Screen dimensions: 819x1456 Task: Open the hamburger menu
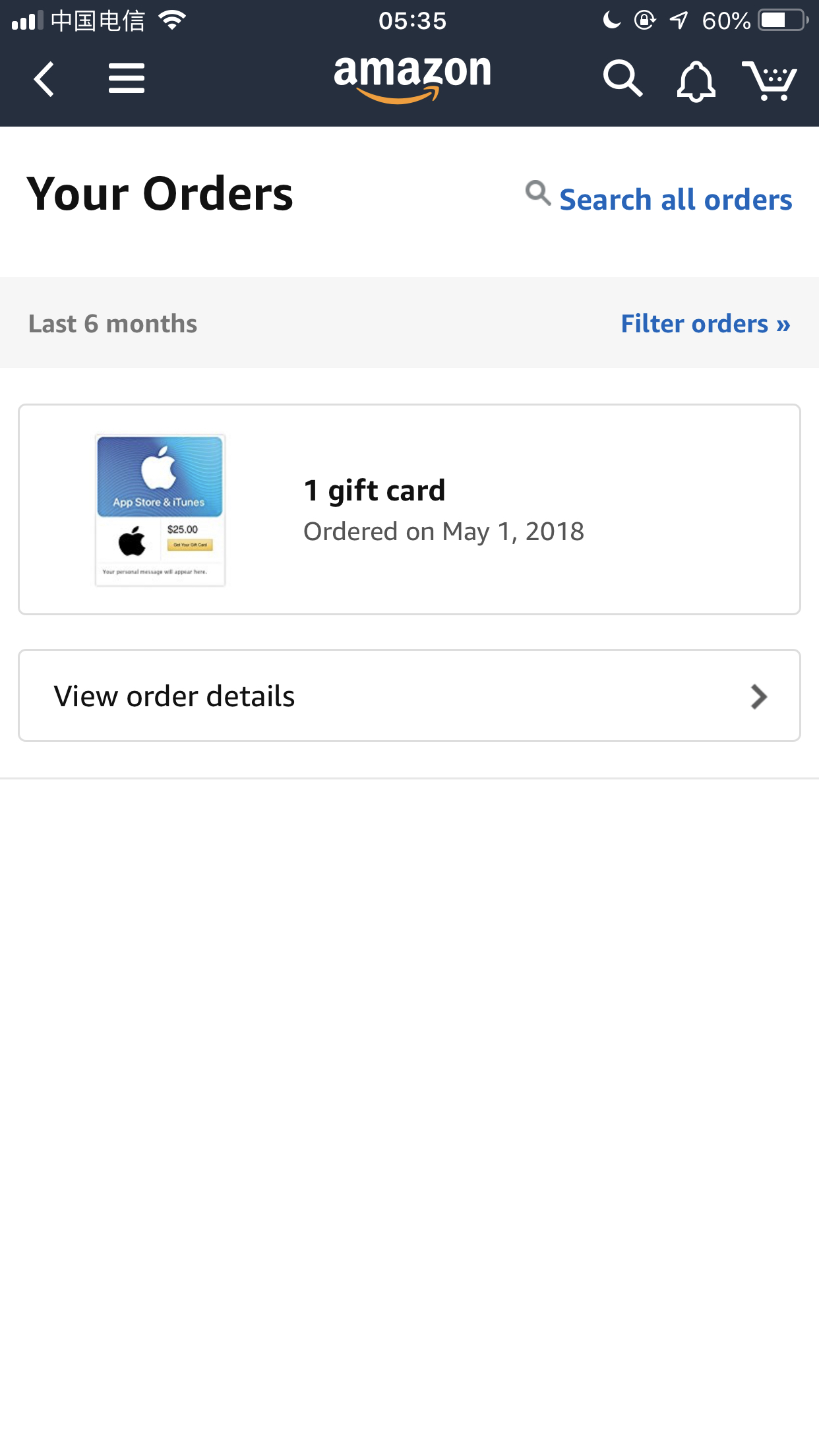126,78
